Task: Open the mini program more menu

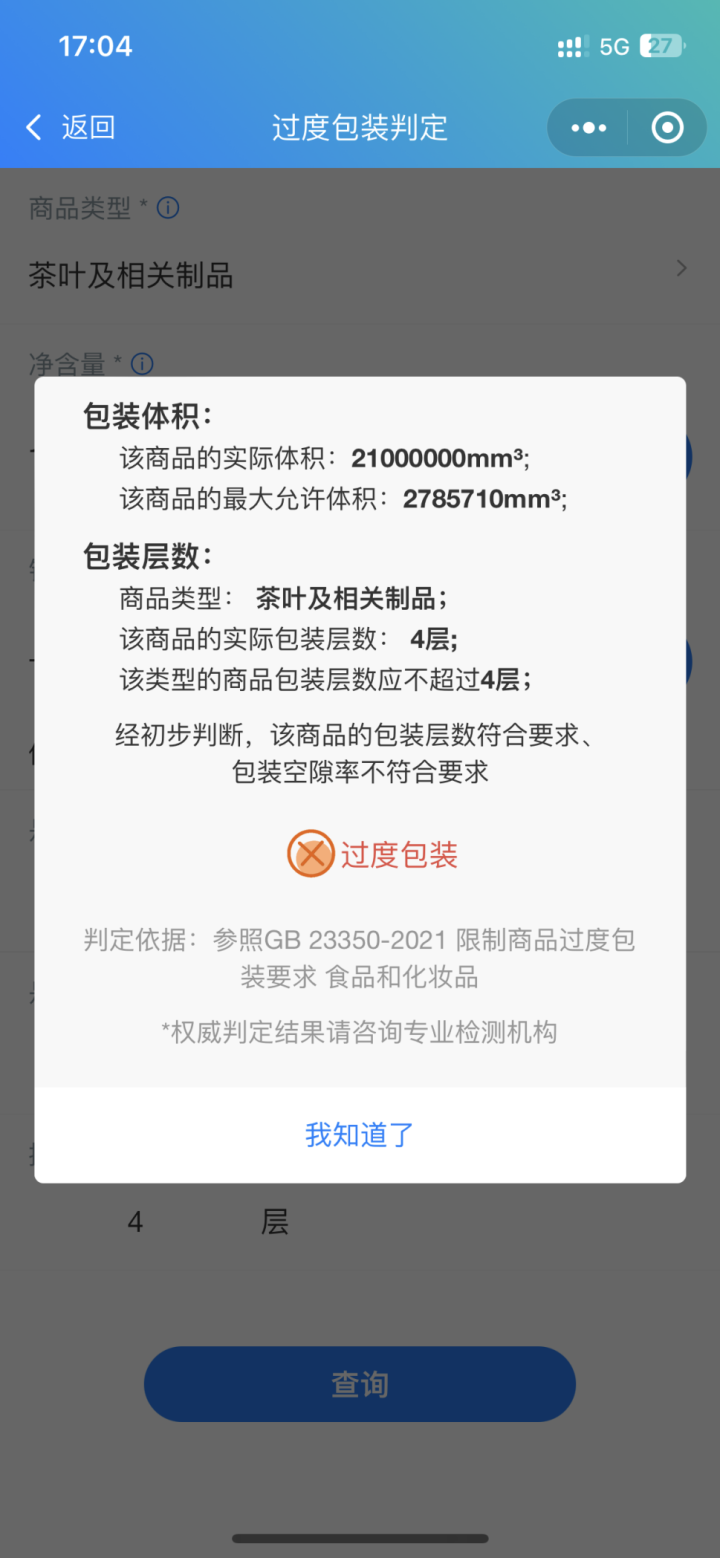Action: [588, 128]
